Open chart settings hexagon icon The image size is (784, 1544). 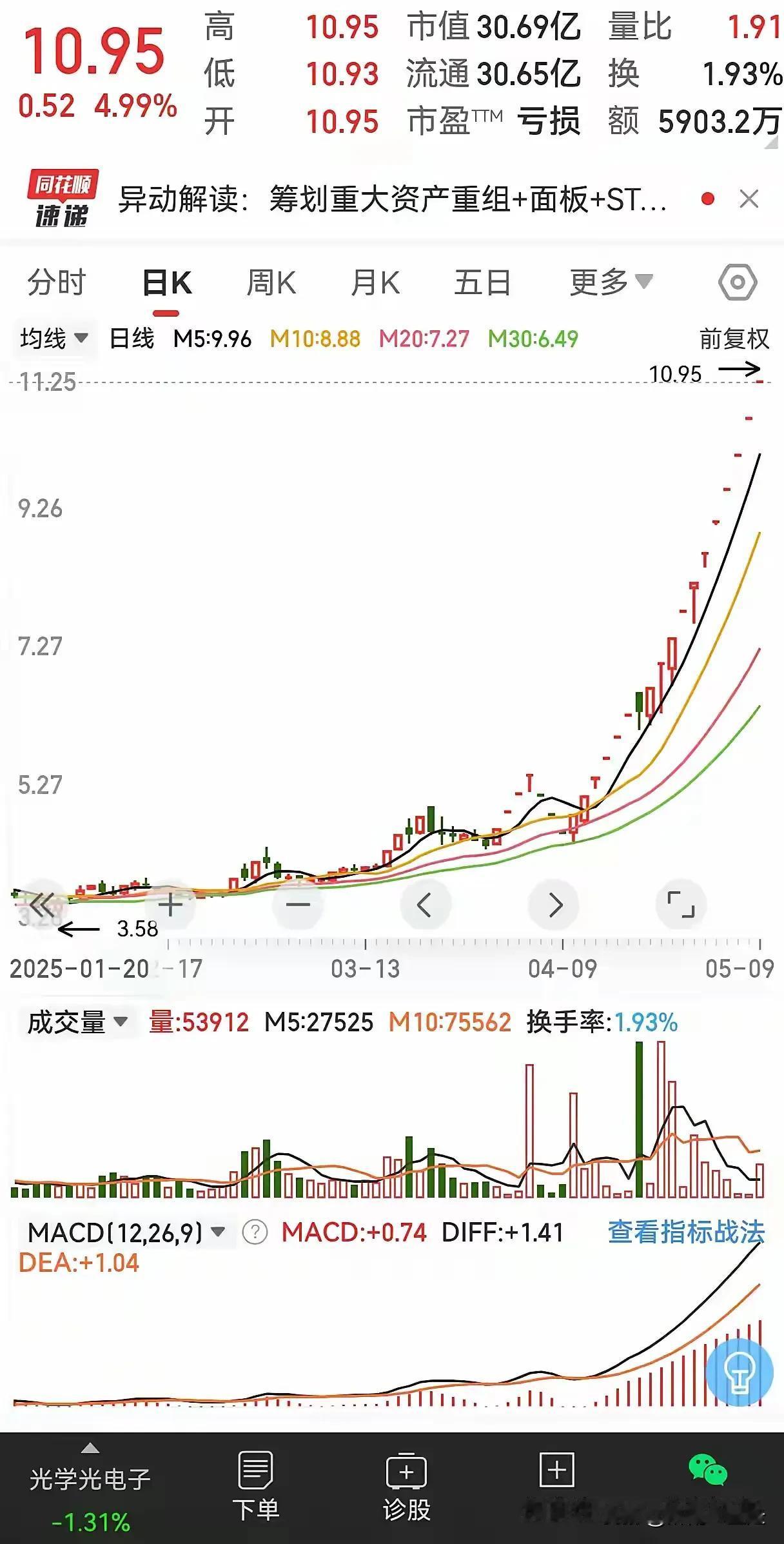click(x=737, y=282)
